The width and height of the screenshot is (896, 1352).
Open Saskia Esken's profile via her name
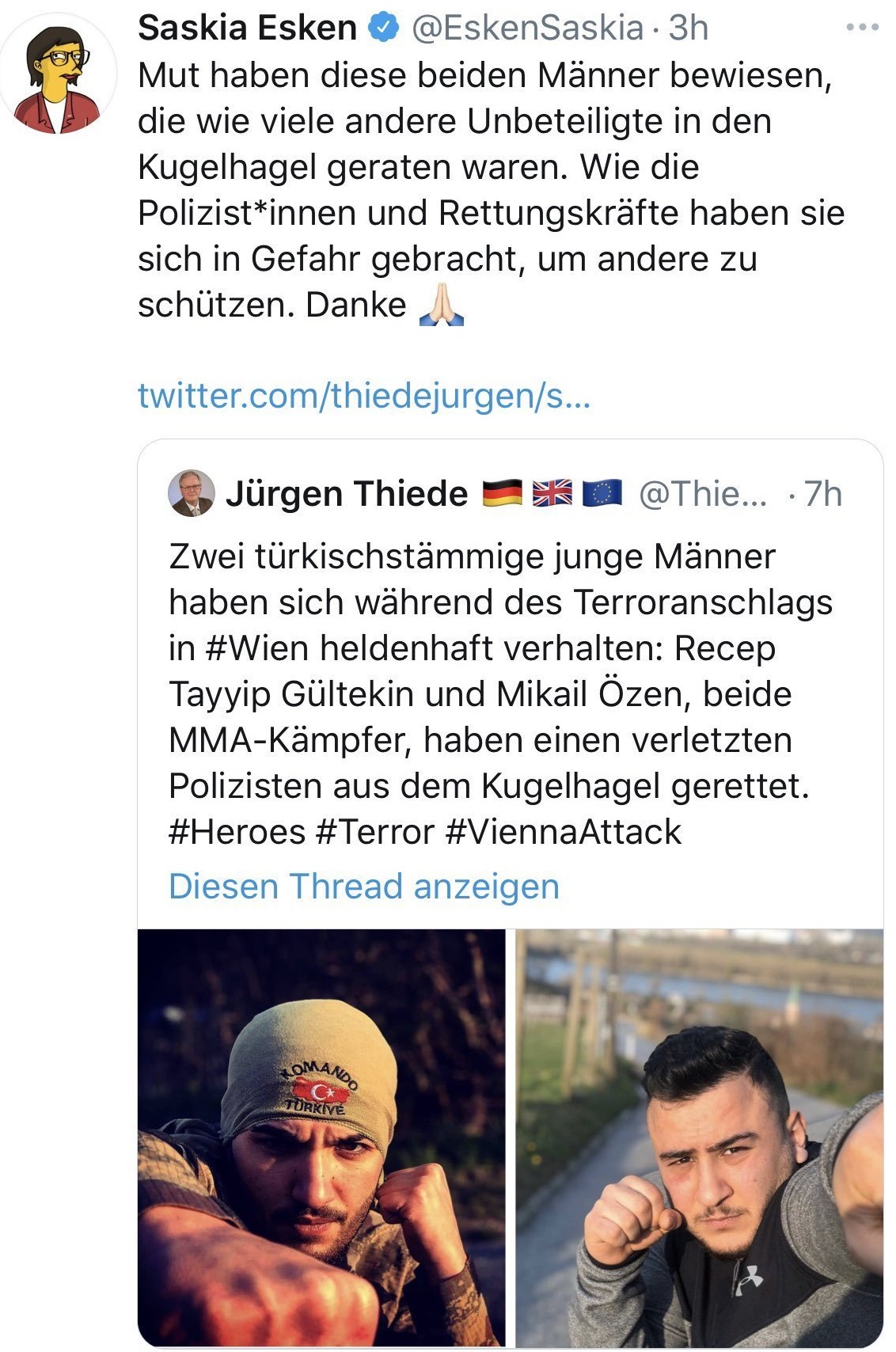click(x=247, y=28)
